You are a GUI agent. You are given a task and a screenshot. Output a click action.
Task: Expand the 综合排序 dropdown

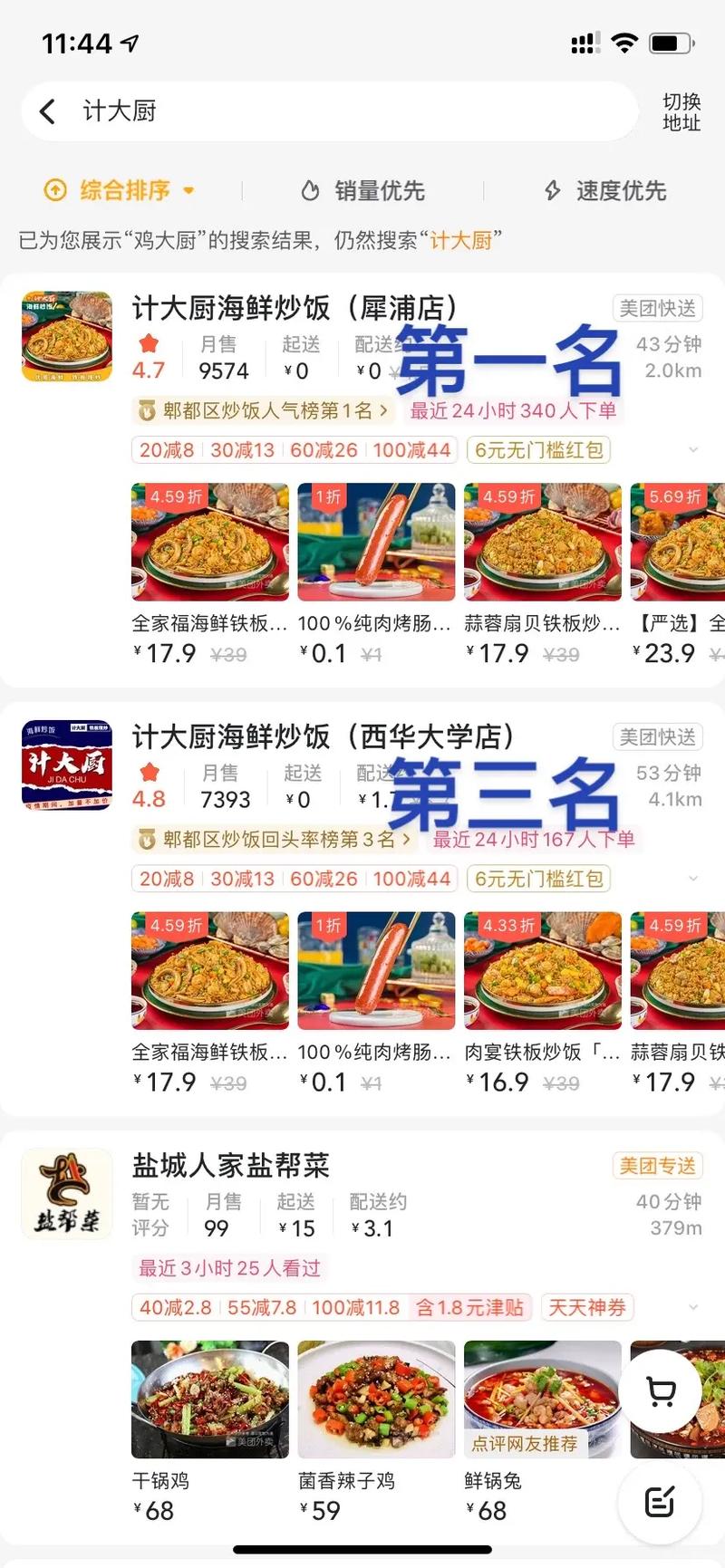(x=189, y=191)
